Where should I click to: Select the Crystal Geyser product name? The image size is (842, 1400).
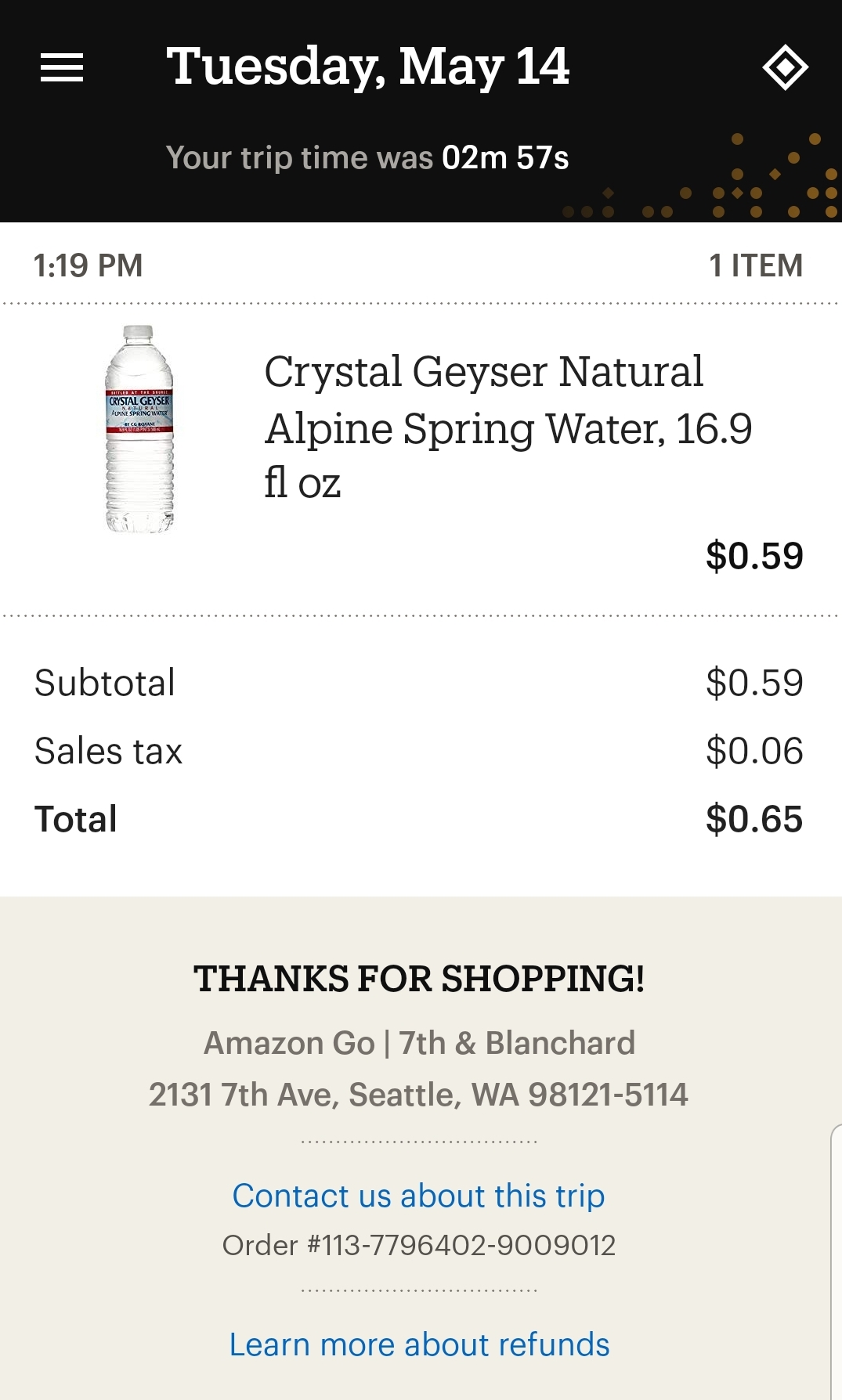[x=508, y=428]
